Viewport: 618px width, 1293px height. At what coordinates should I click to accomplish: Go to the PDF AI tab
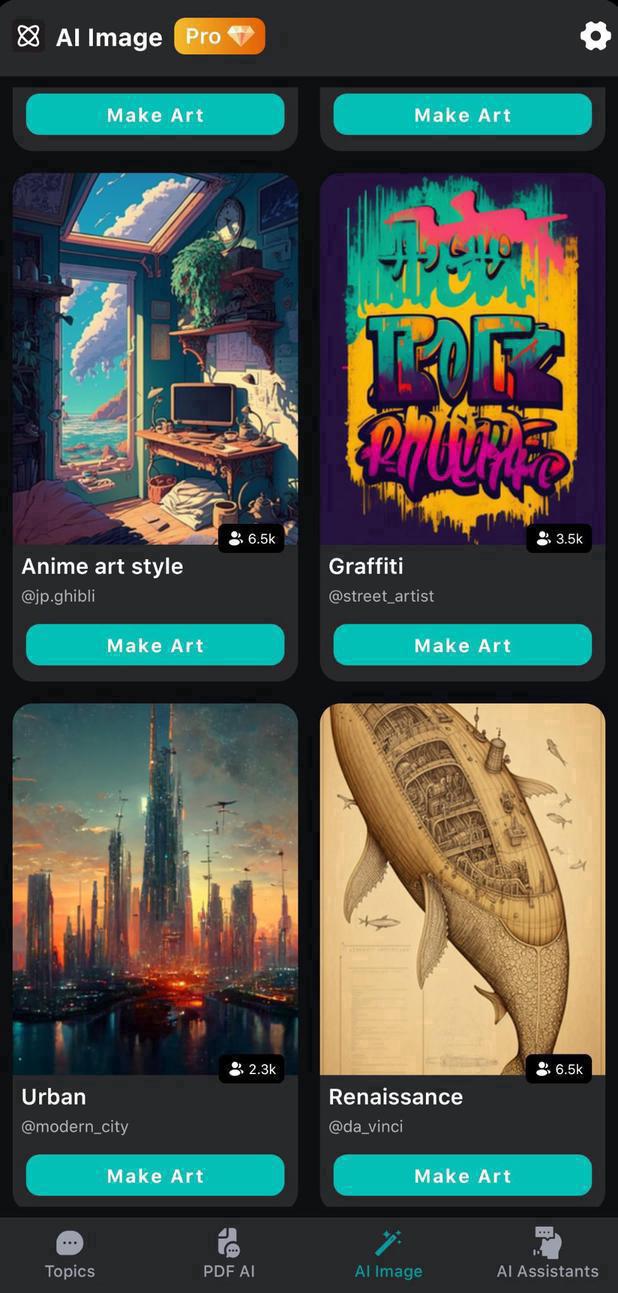click(x=229, y=1254)
